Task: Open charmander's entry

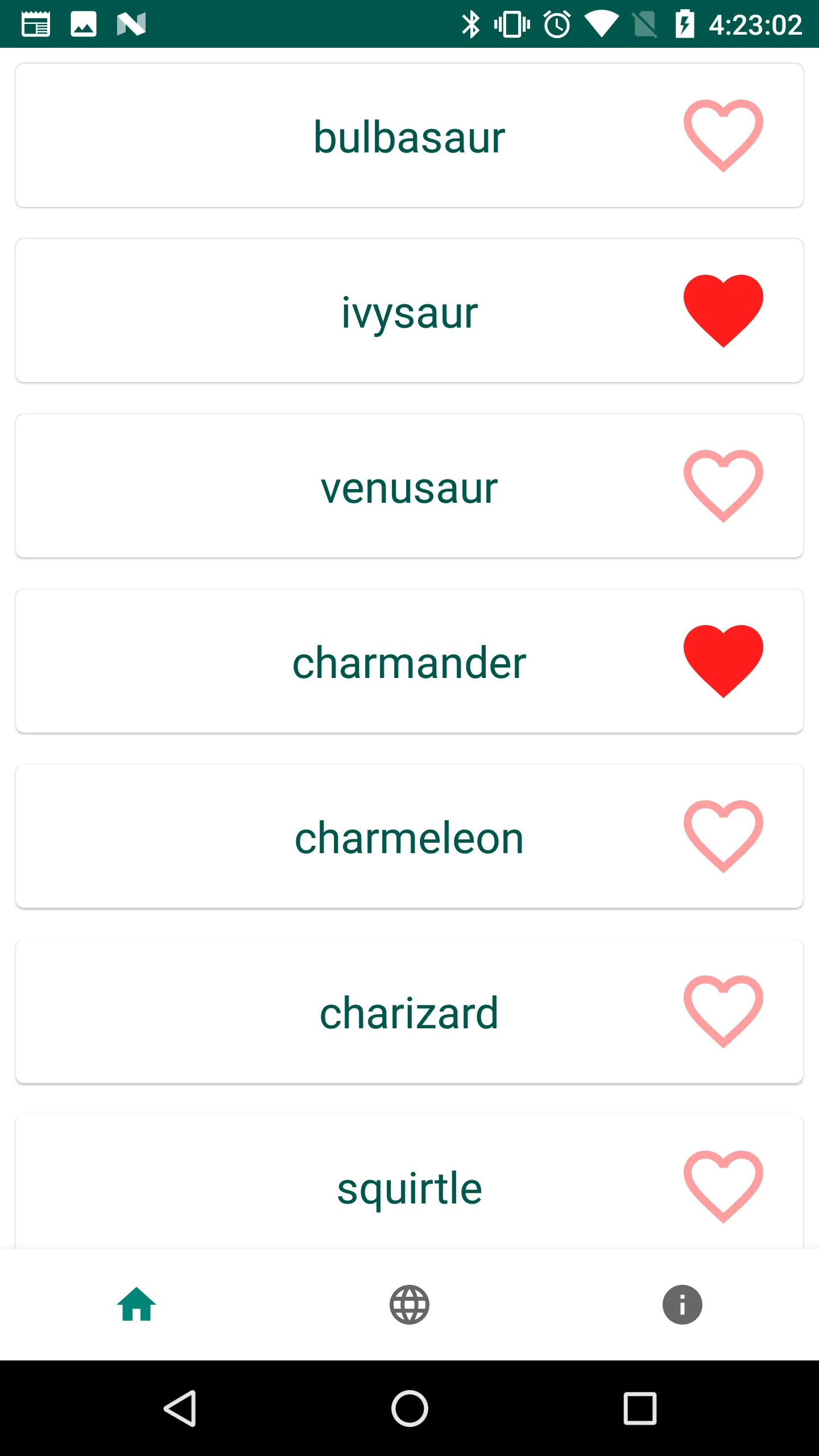Action: 408,662
